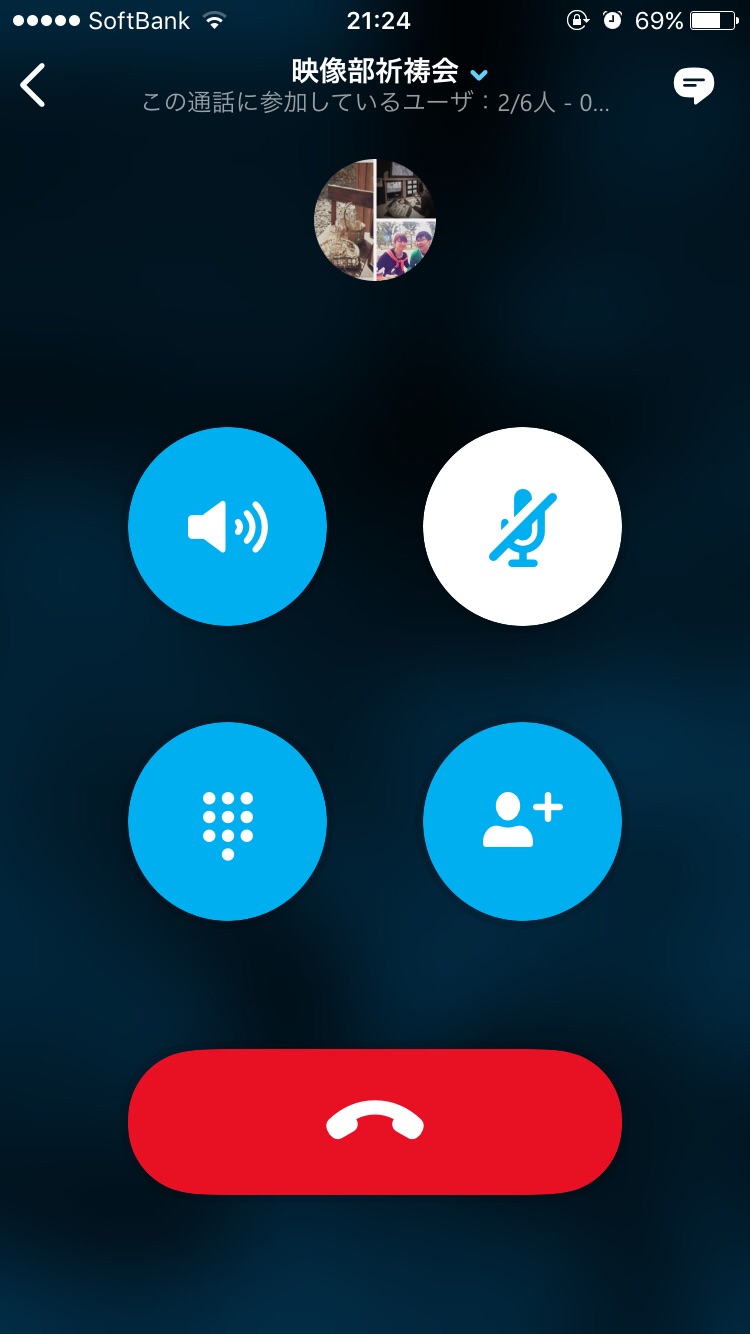Add a participant to the call
This screenshot has width=750, height=1334.
click(522, 822)
